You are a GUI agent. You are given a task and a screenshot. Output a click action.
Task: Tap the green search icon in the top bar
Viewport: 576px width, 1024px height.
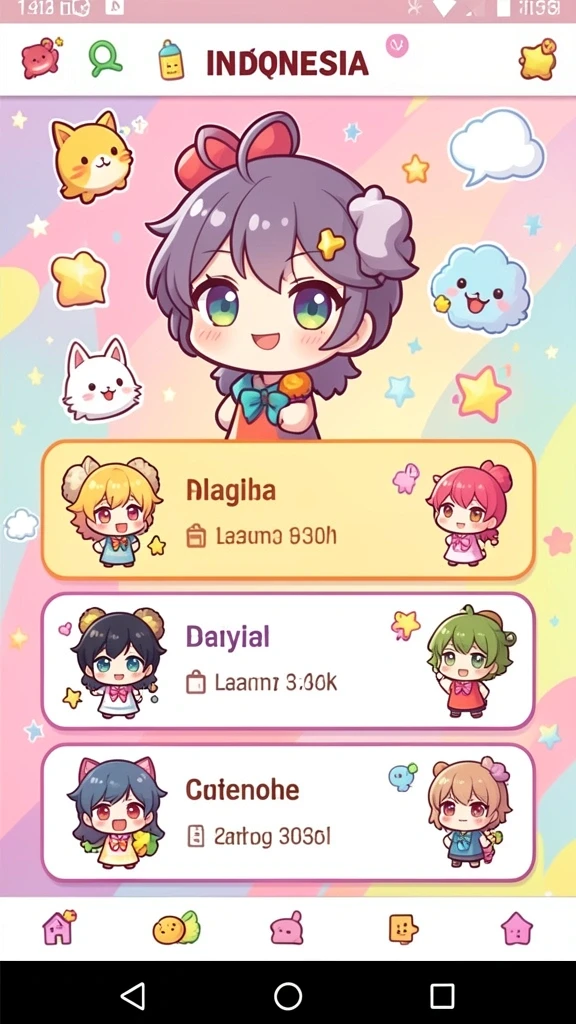coord(105,59)
